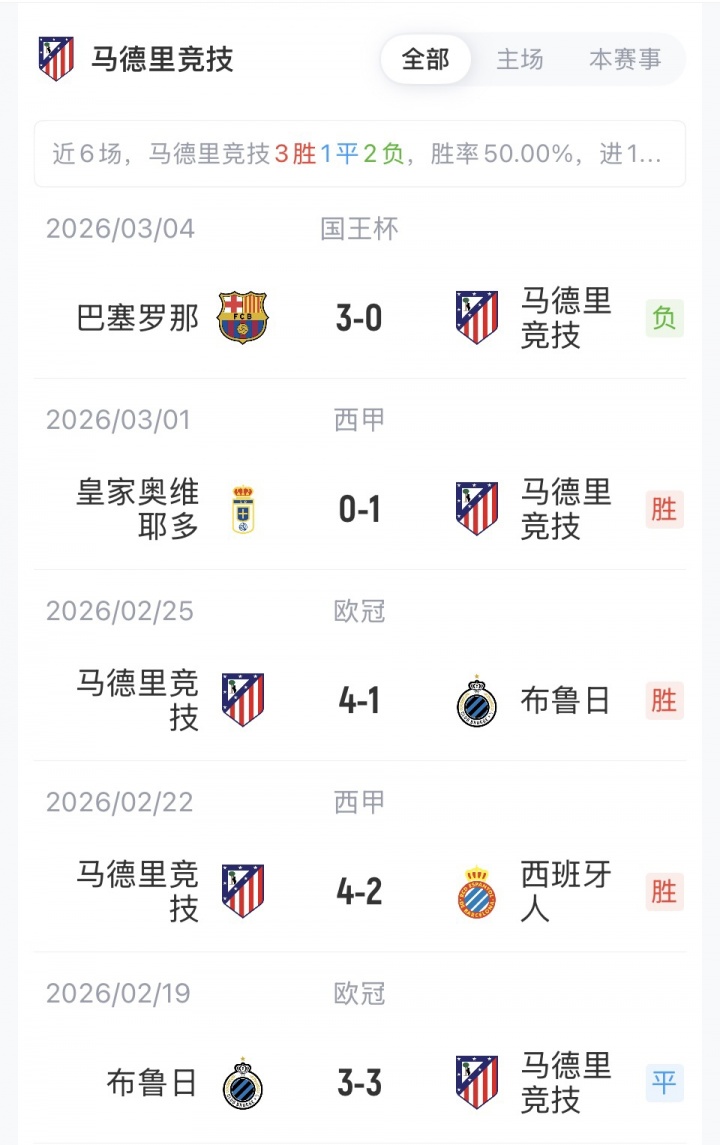This screenshot has height=1145, width=720.
Task: View the 布鲁日 3-3 马德里竞技 match
Action: (x=359, y=1083)
